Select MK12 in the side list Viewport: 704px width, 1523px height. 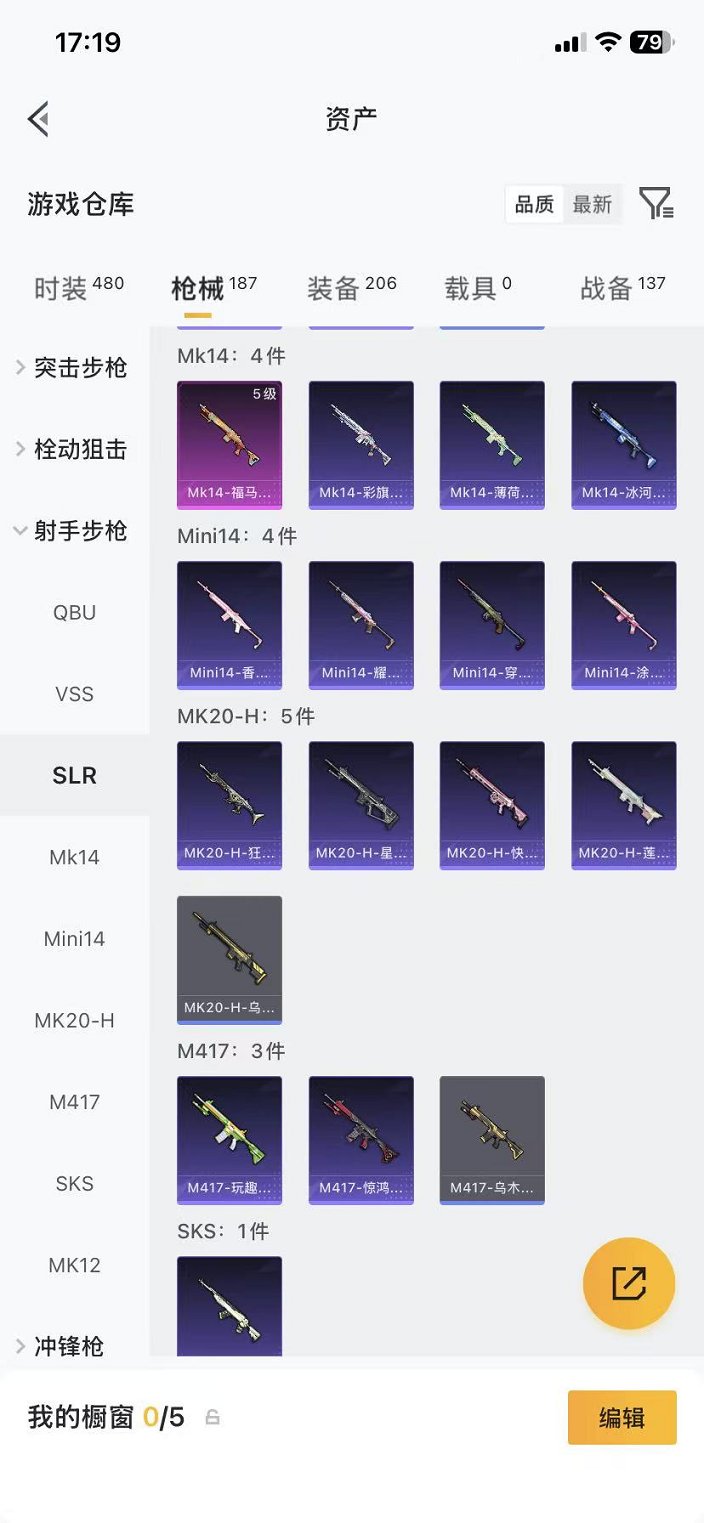coord(75,1265)
